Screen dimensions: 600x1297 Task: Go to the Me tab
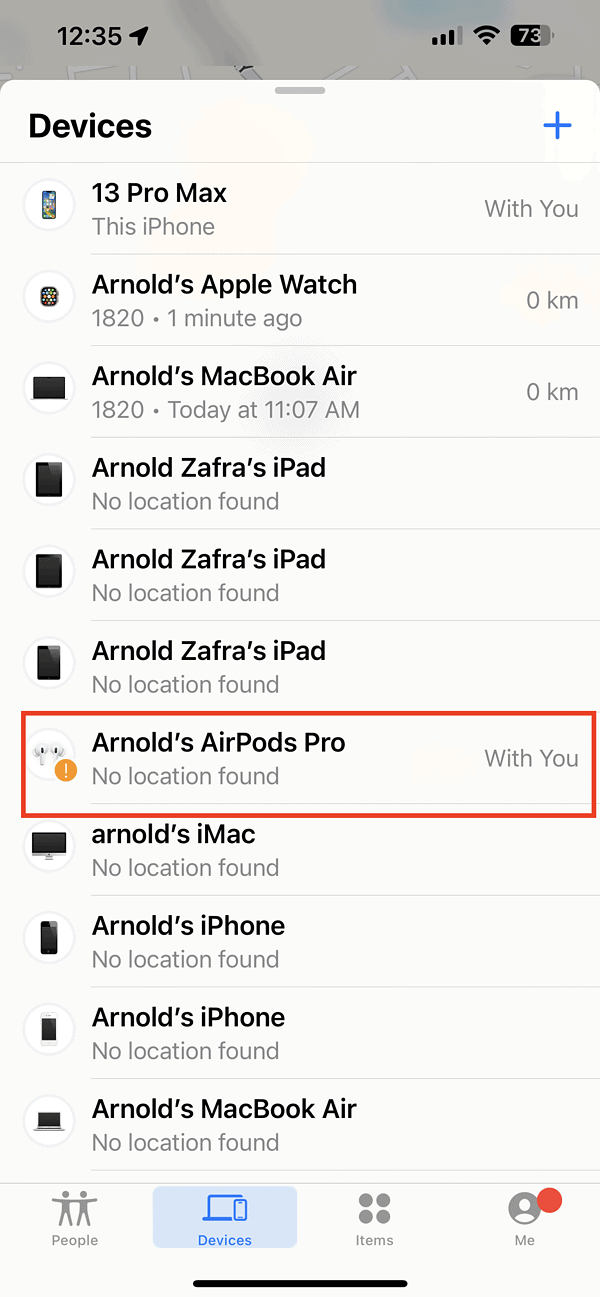(525, 1218)
